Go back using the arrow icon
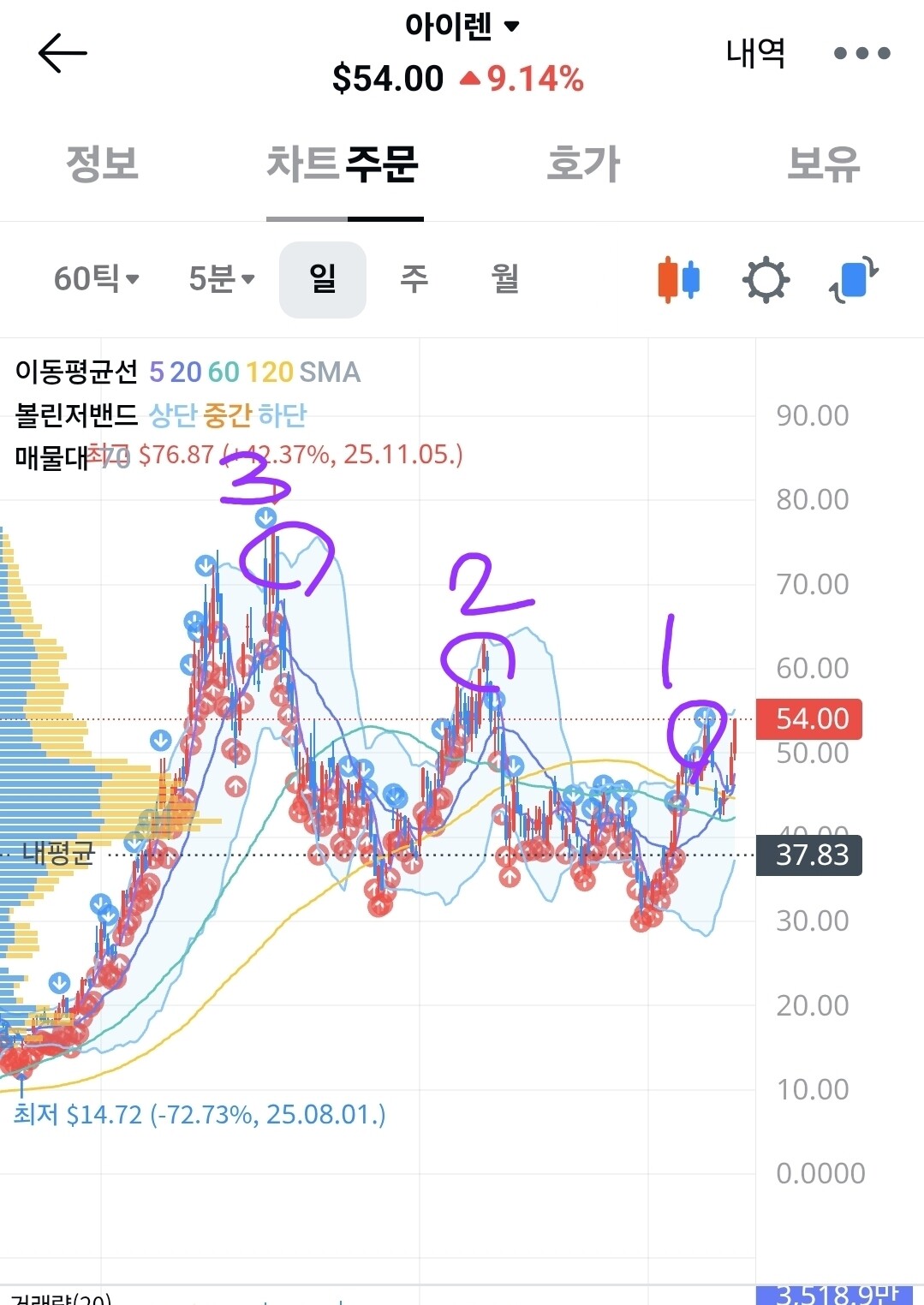 tap(63, 53)
